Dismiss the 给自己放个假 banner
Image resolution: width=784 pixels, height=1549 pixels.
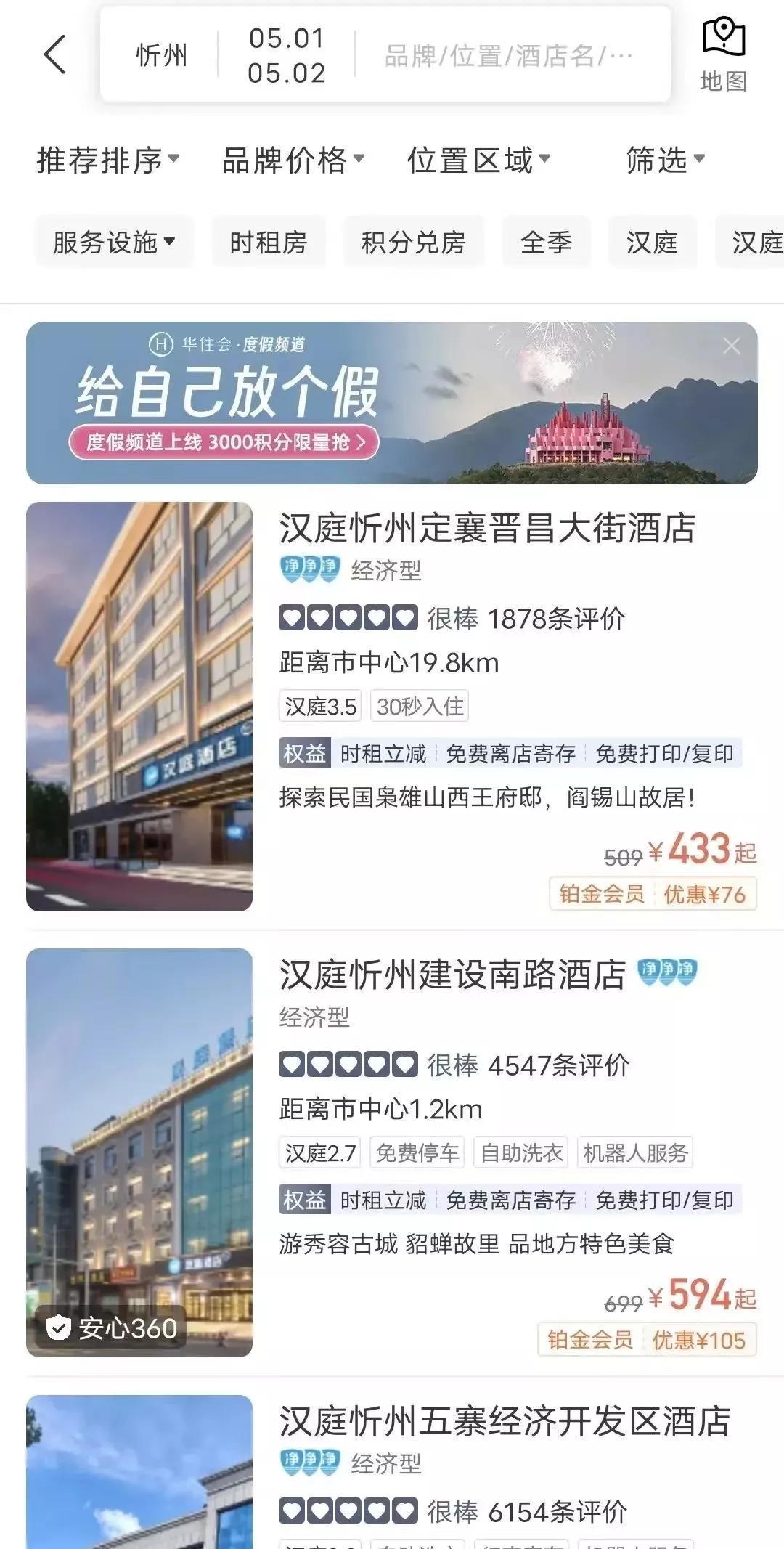click(731, 346)
